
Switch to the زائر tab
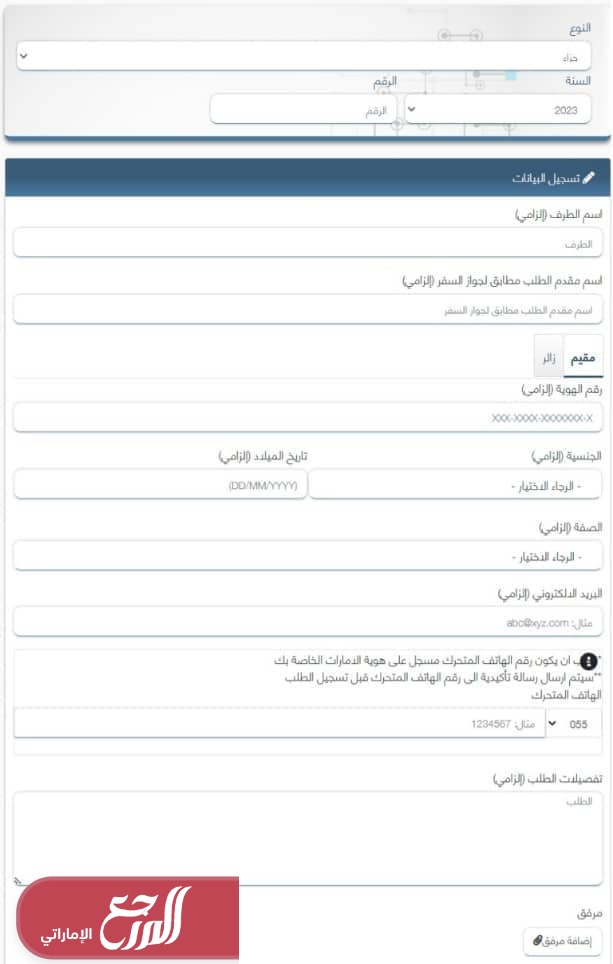[x=549, y=357]
